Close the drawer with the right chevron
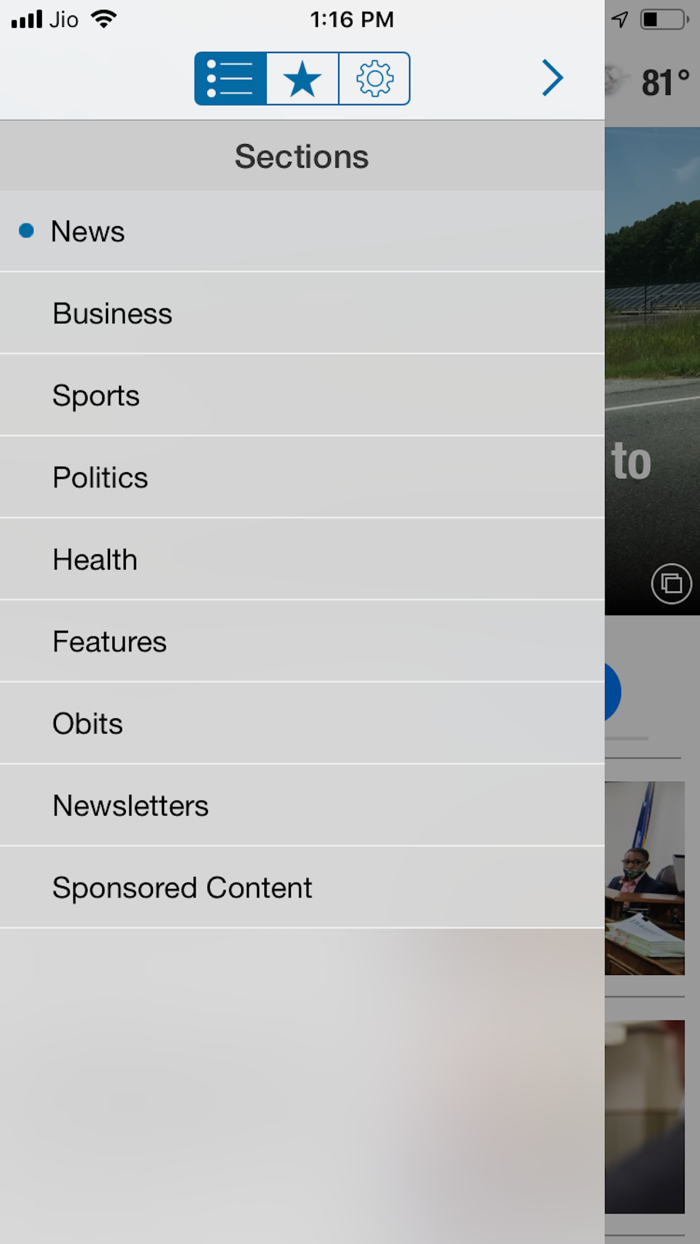 552,78
